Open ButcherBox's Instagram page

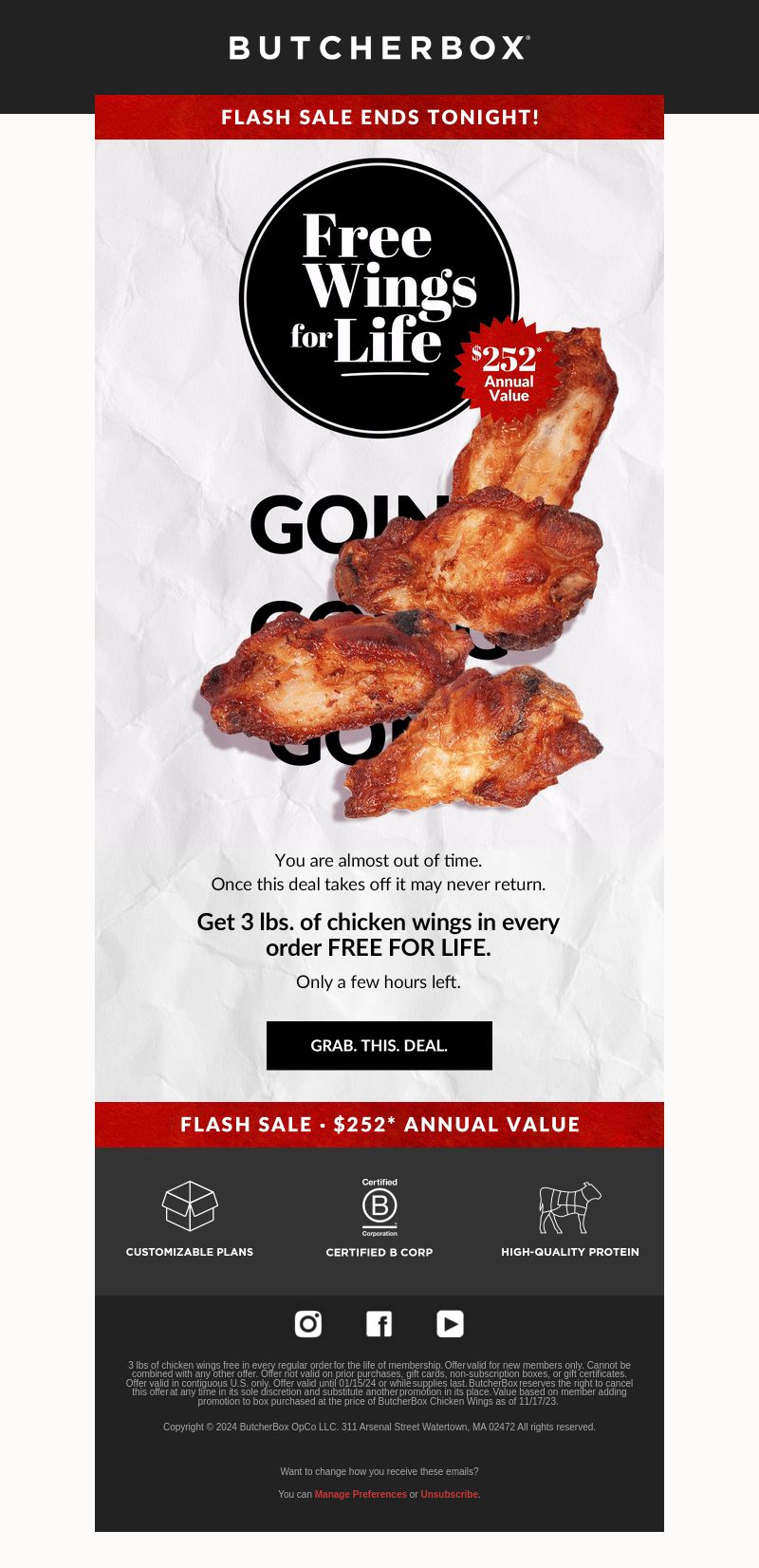(308, 1323)
